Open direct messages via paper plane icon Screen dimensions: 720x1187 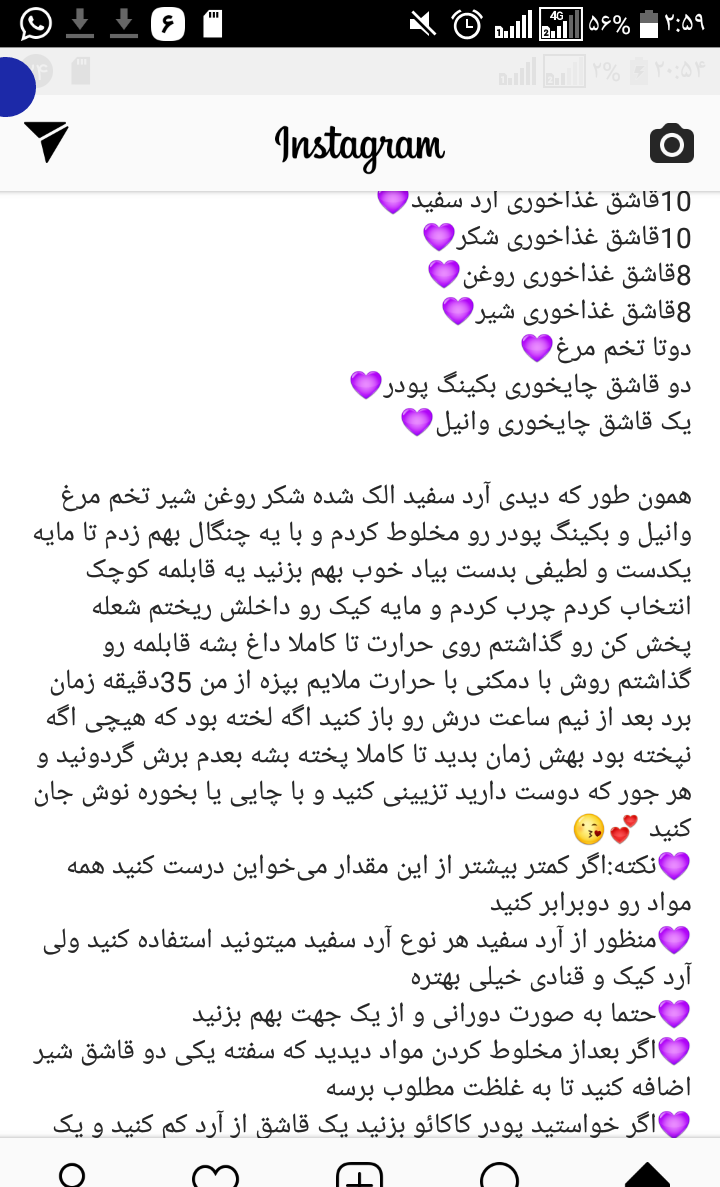click(x=47, y=143)
